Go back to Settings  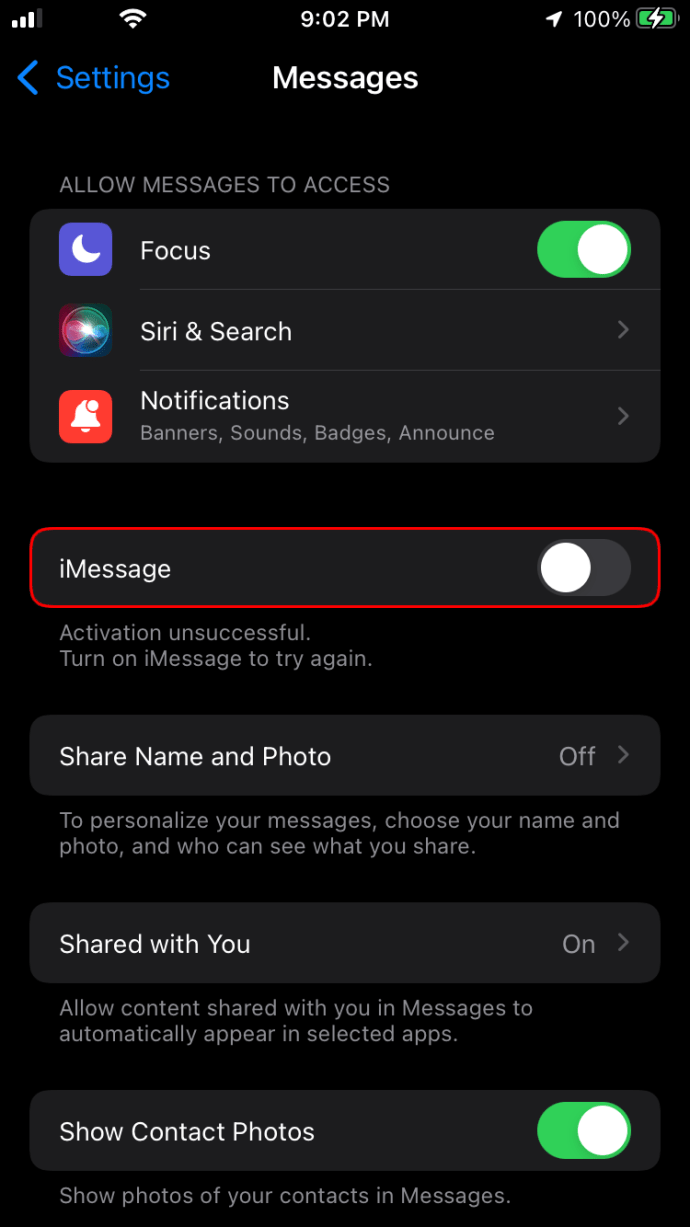[x=93, y=78]
